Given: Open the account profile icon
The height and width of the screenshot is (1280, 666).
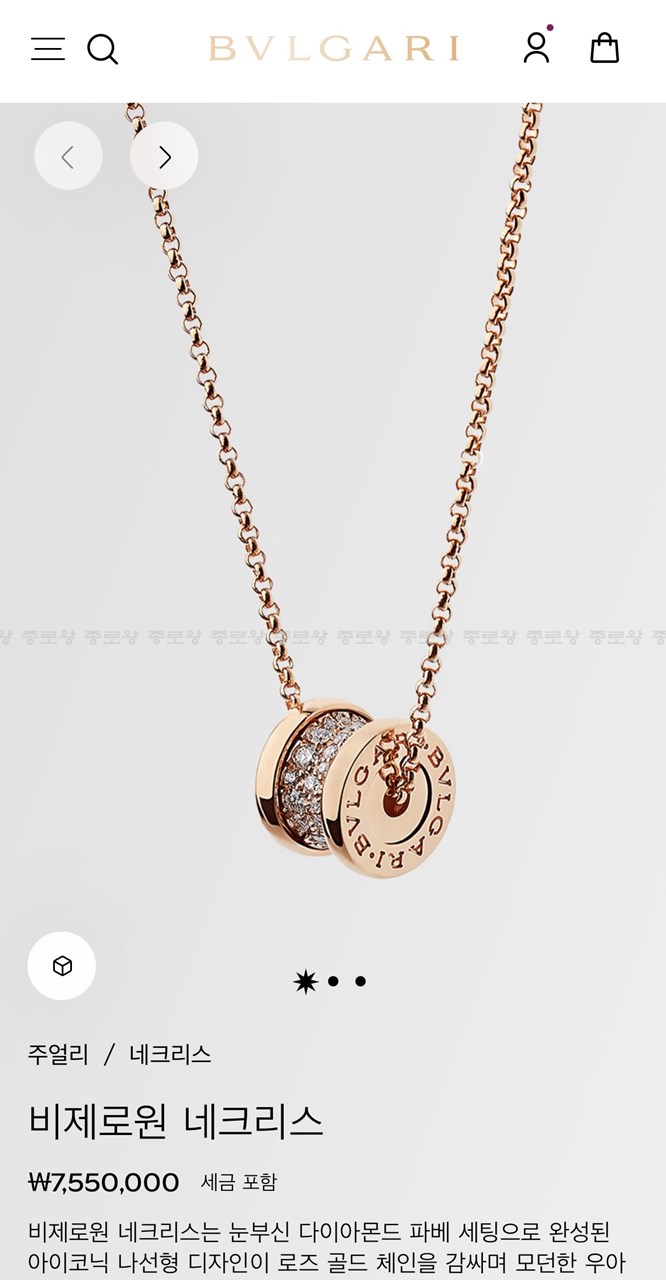Looking at the screenshot, I should tap(537, 48).
